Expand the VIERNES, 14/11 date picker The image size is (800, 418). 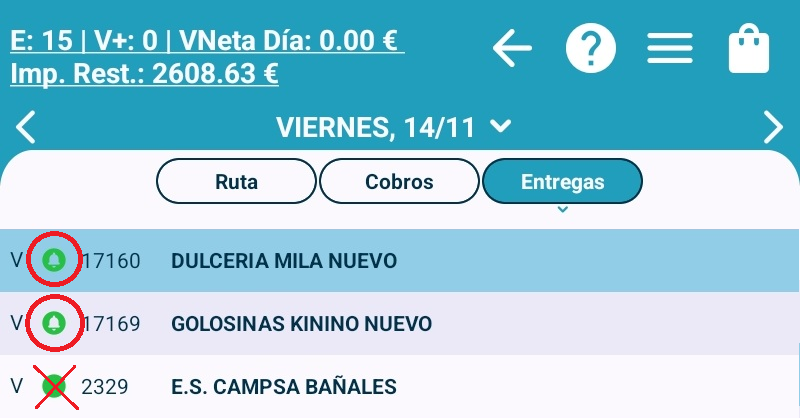coord(394,127)
